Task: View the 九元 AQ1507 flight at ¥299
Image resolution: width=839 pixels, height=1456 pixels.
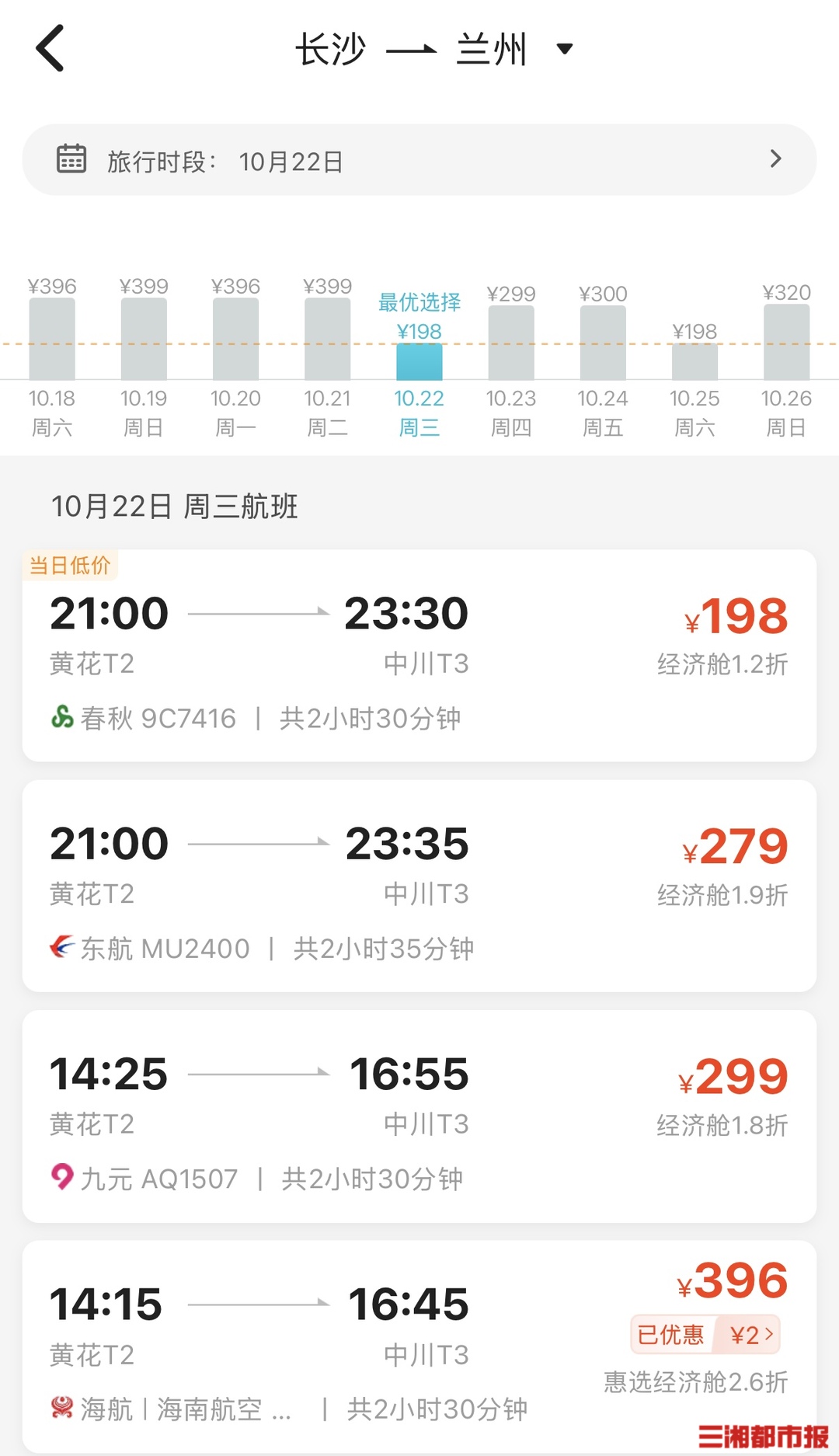Action: pyautogui.click(x=419, y=1116)
